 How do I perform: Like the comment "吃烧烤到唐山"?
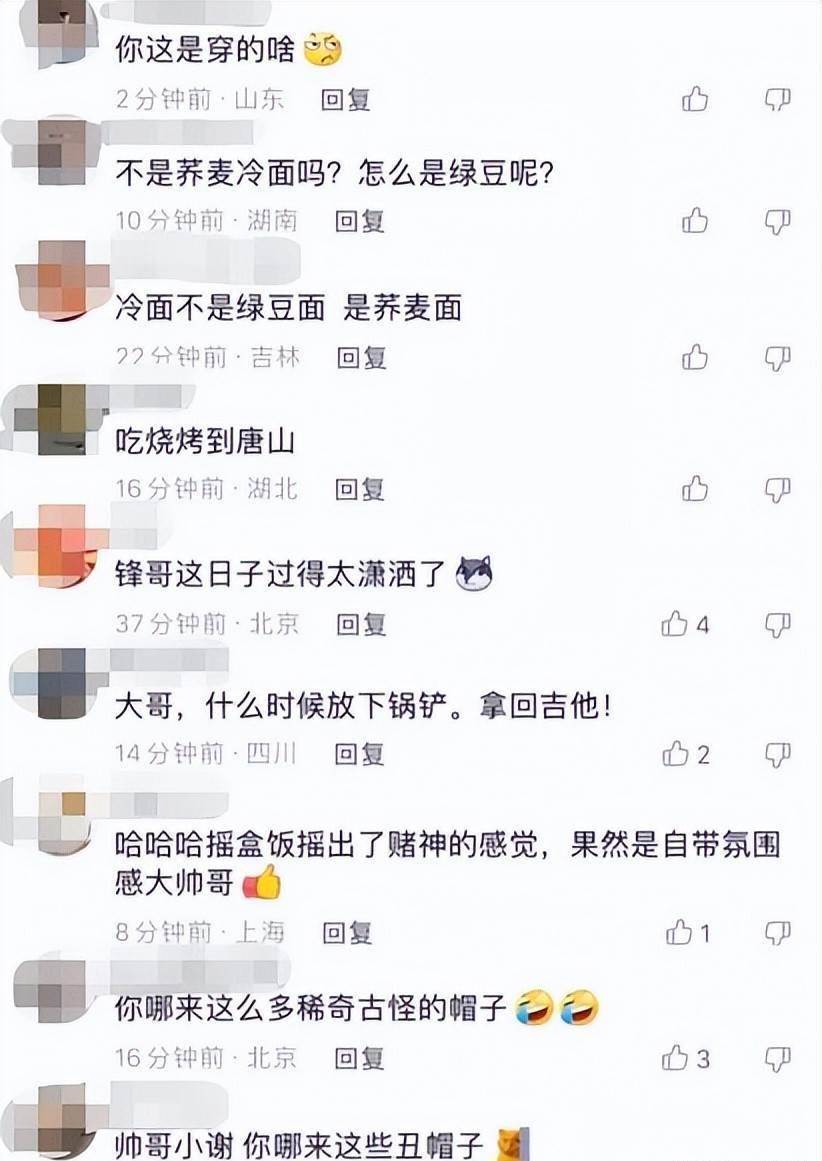[695, 489]
